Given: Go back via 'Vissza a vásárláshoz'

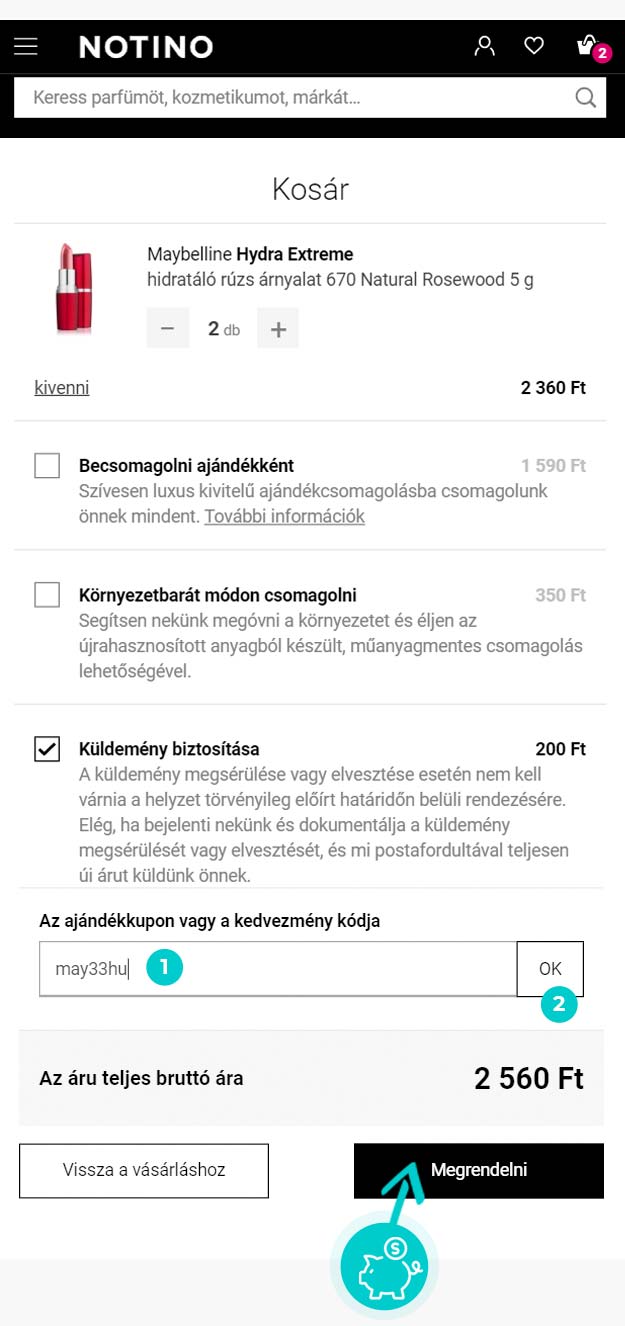Looking at the screenshot, I should pyautogui.click(x=144, y=1171).
